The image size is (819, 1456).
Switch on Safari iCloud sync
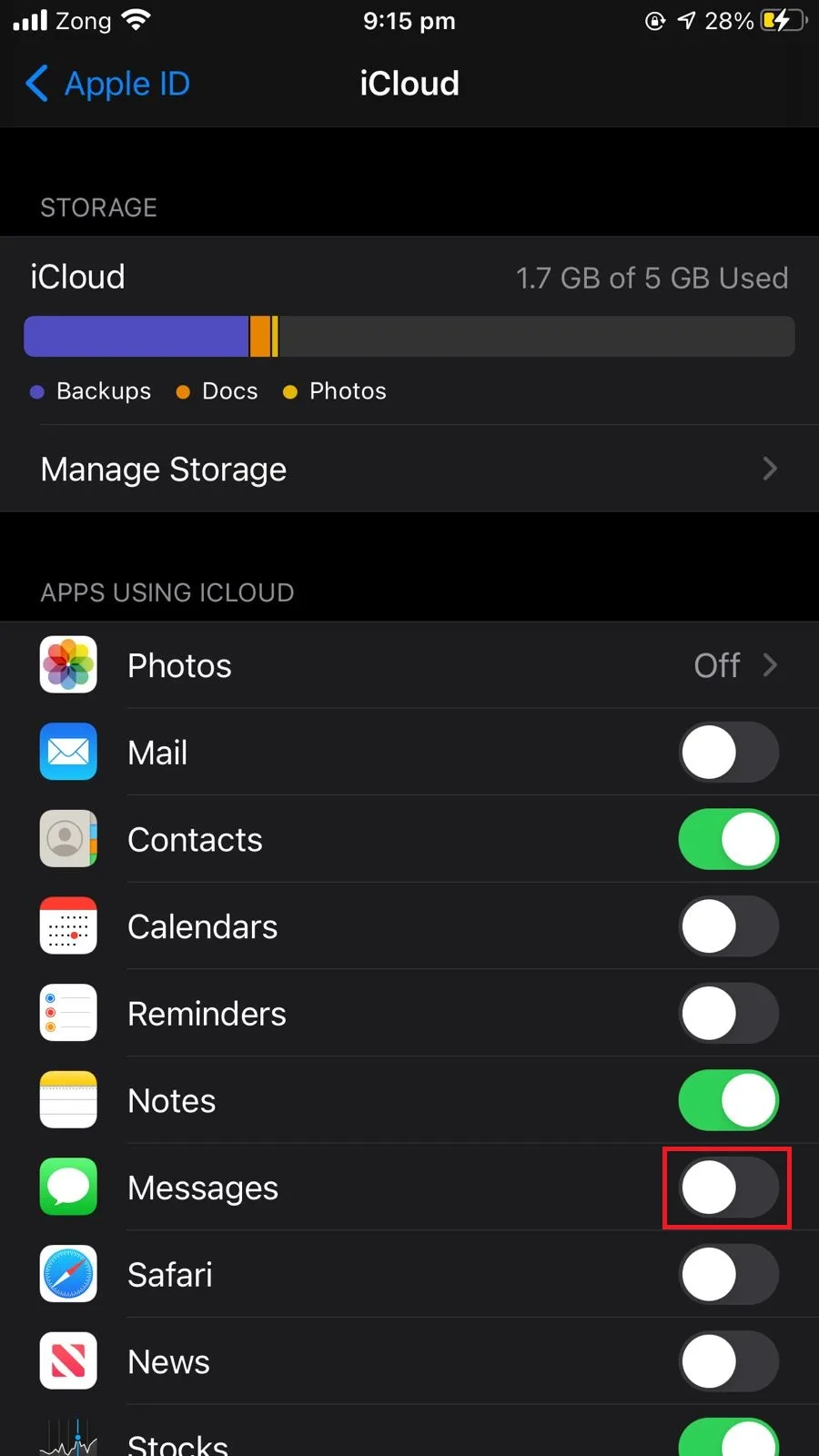pos(728,1274)
